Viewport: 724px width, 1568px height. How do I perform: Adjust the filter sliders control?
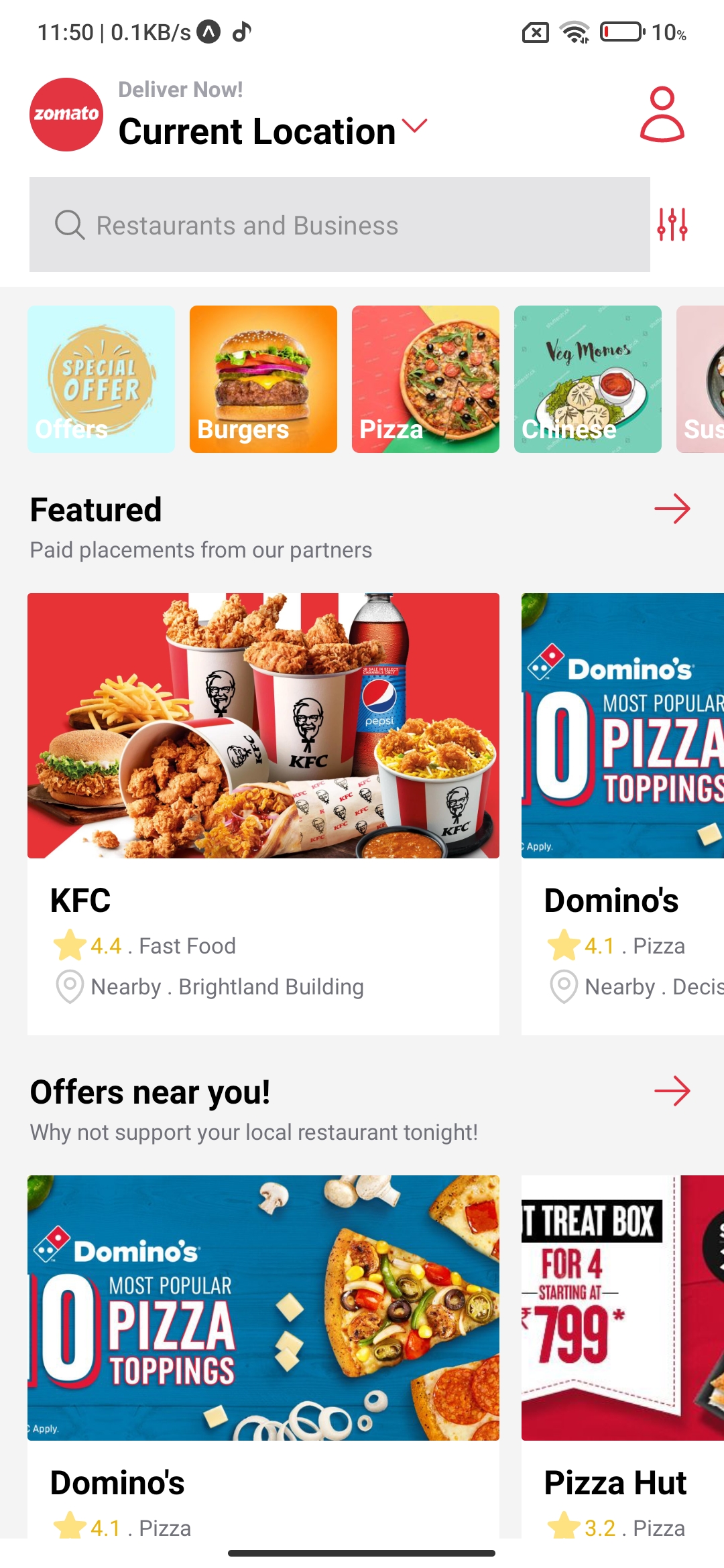673,224
